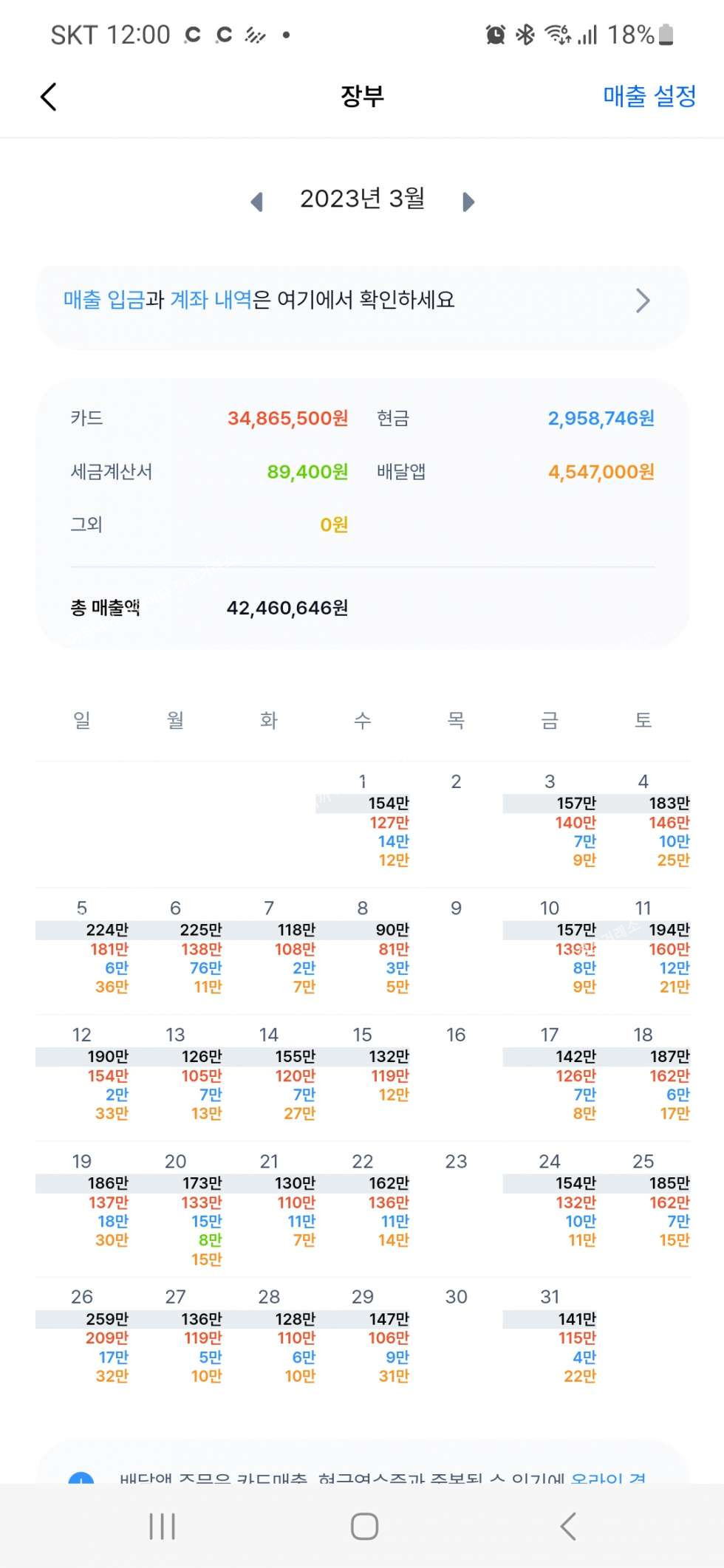View sales details for March 26

(83, 1337)
